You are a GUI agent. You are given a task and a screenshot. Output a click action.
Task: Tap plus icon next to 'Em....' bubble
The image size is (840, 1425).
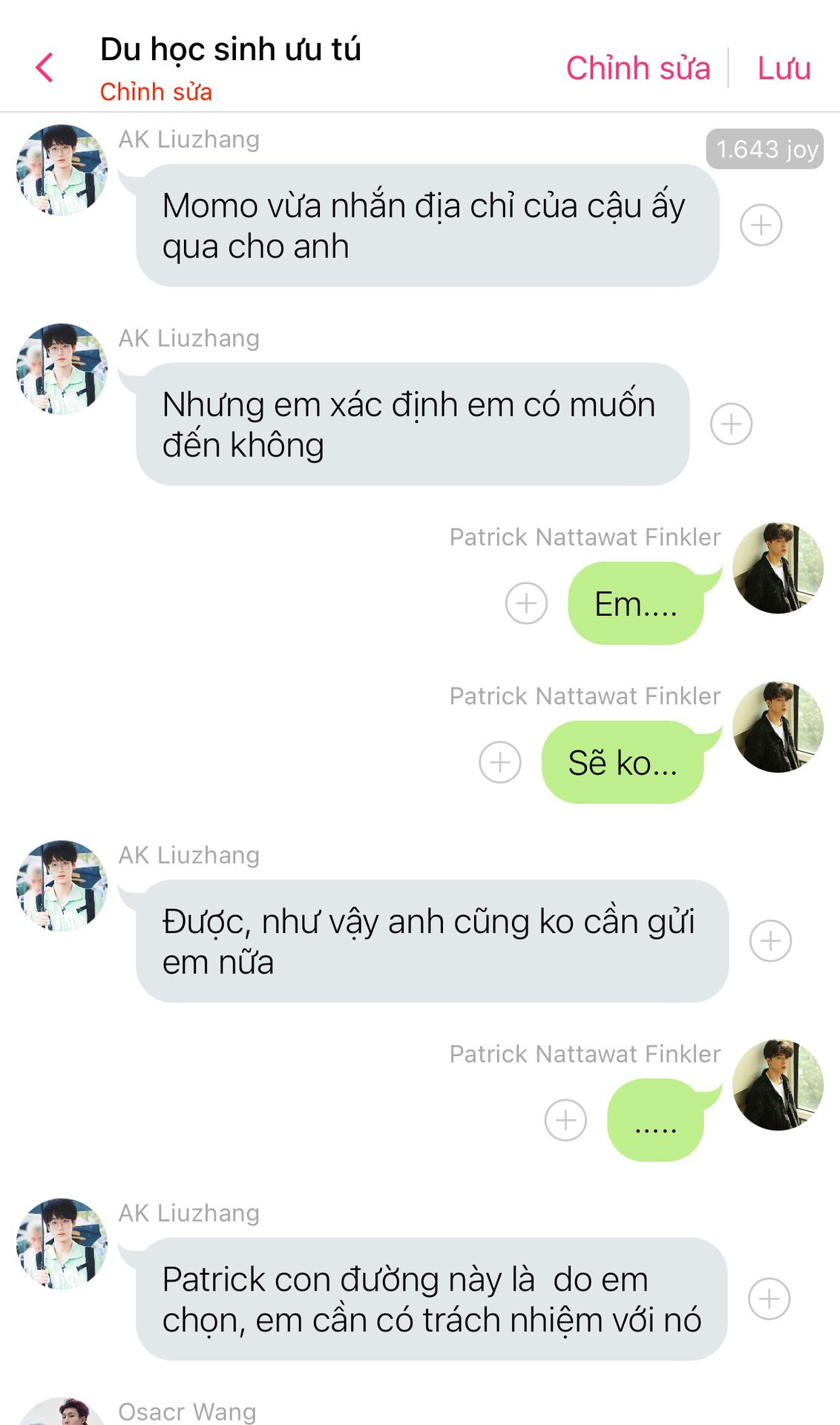(526, 603)
